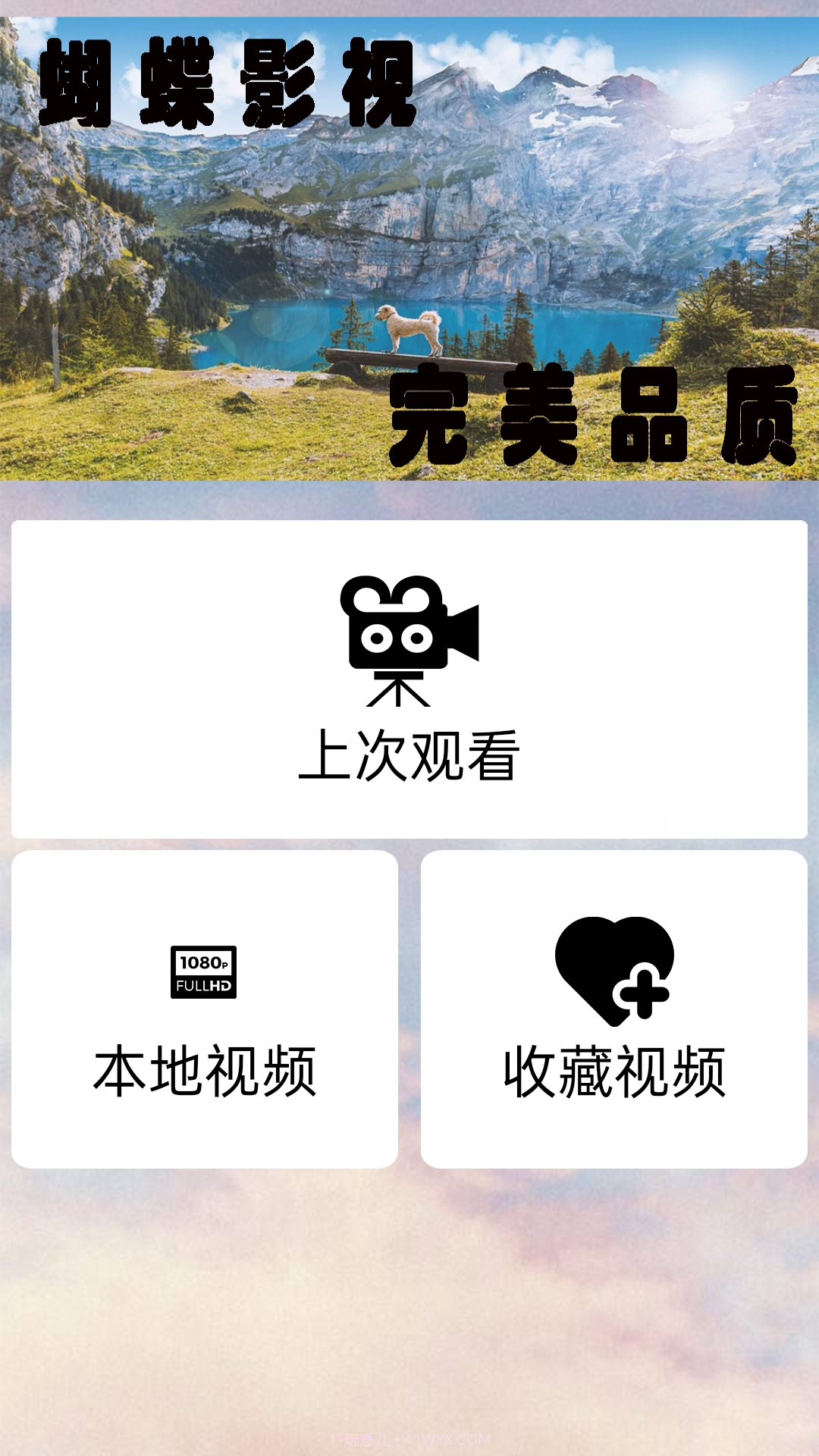Click the 收藏视频 text label
The height and width of the screenshot is (1456, 819).
[x=616, y=1069]
